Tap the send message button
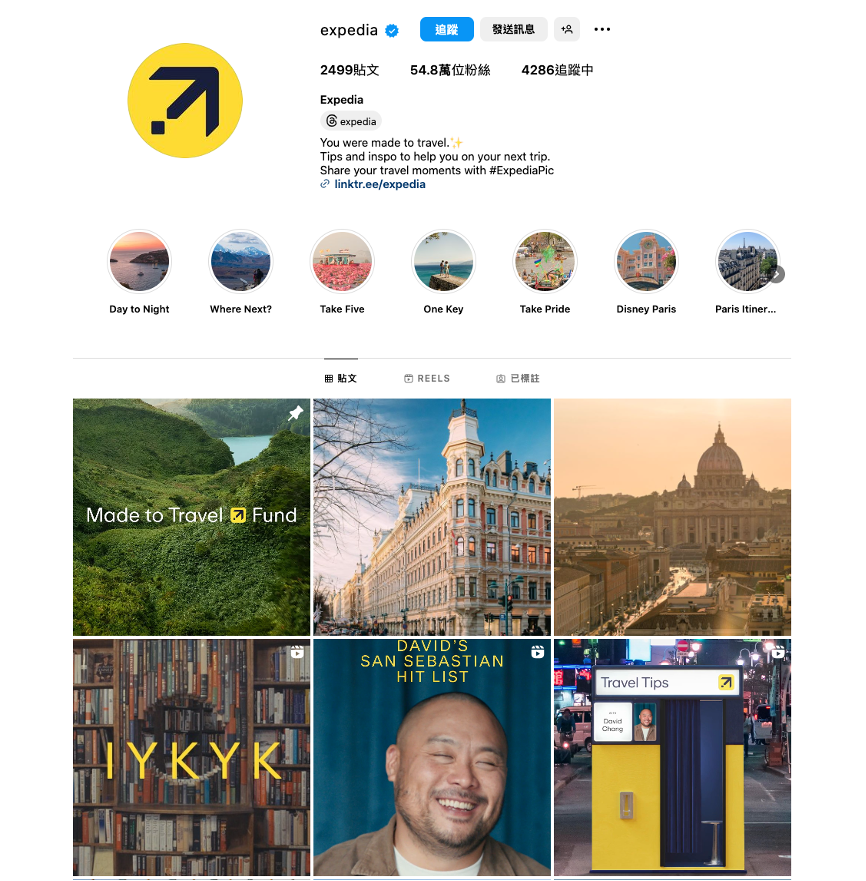The width and height of the screenshot is (866, 881). click(x=513, y=30)
